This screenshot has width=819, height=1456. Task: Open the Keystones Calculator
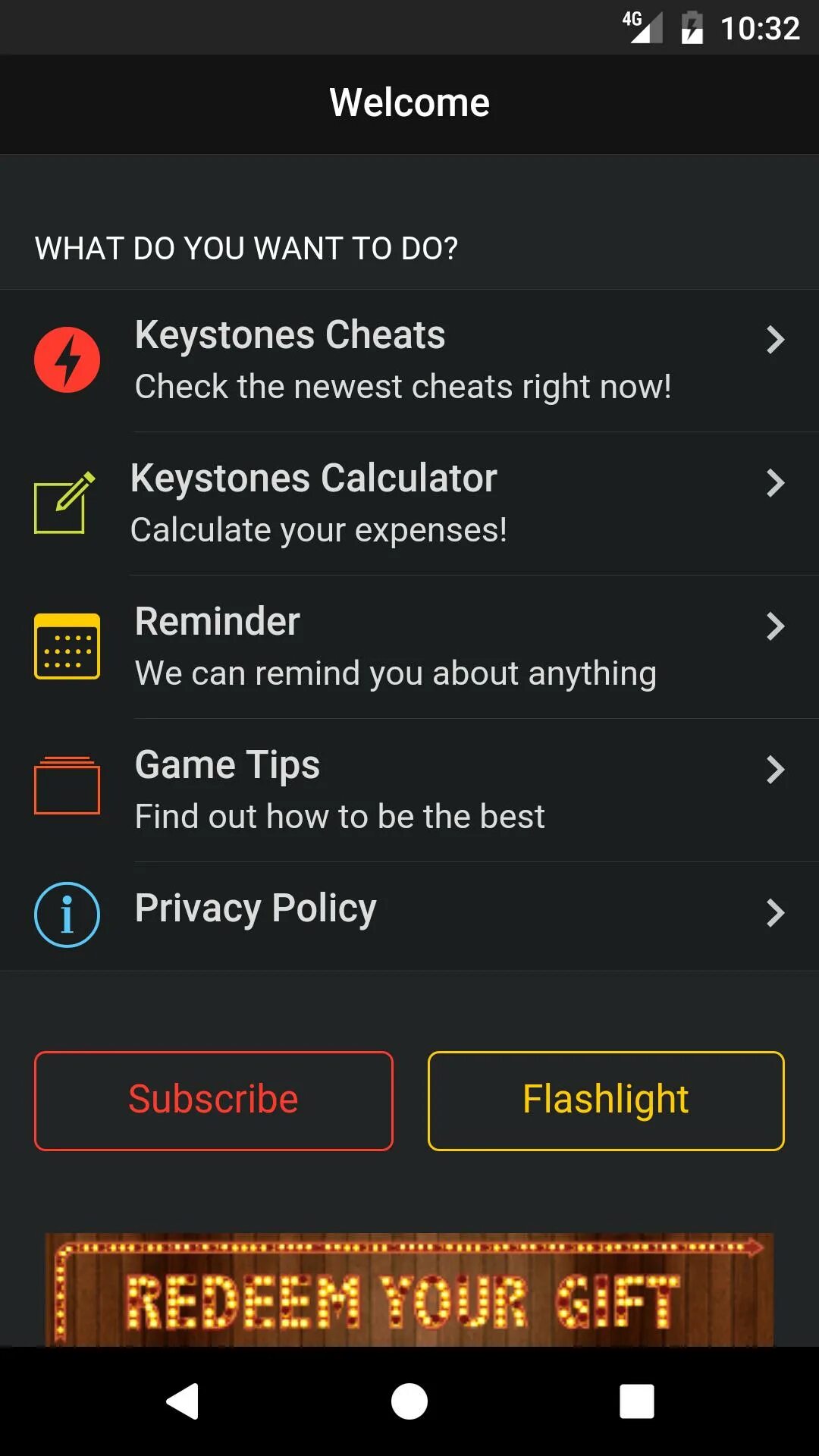click(409, 504)
